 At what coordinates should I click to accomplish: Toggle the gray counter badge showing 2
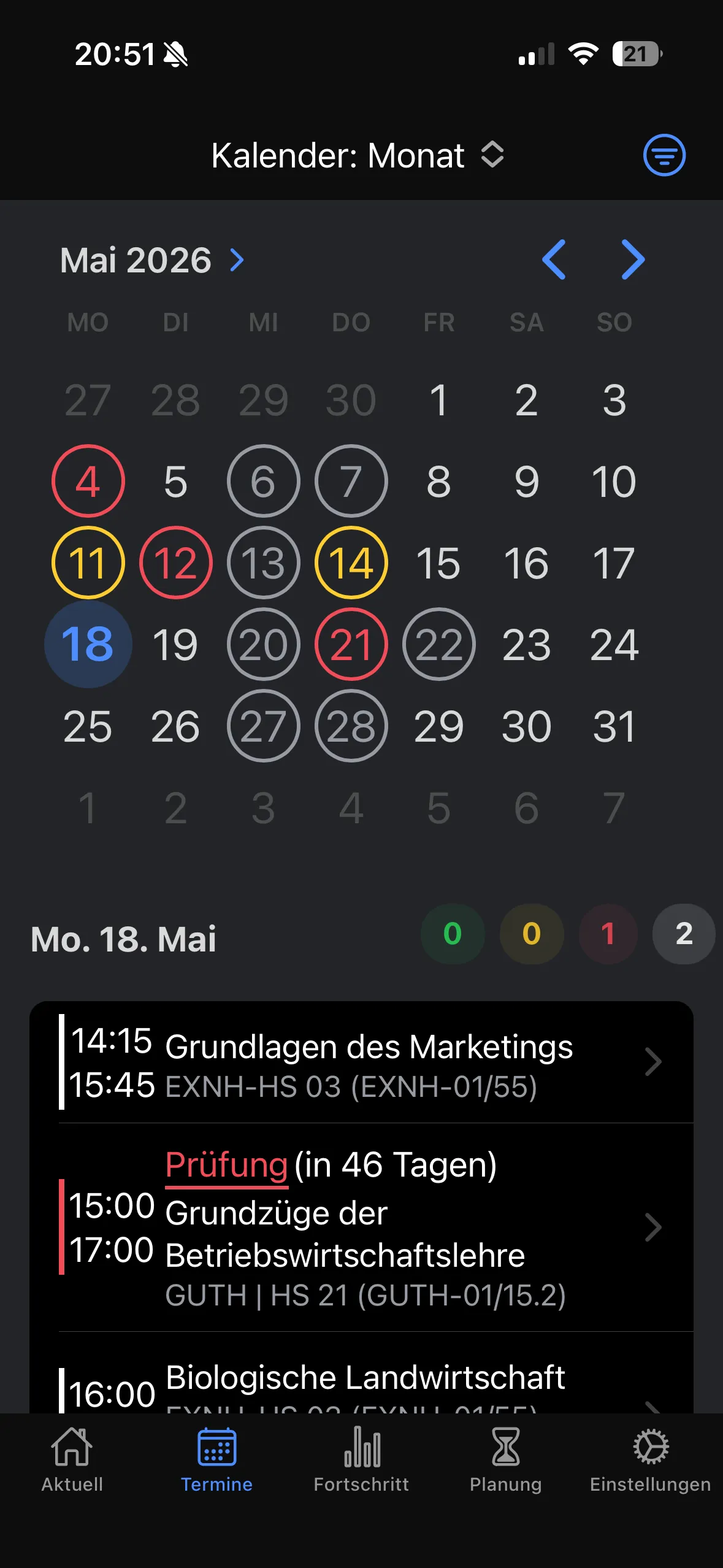(683, 934)
